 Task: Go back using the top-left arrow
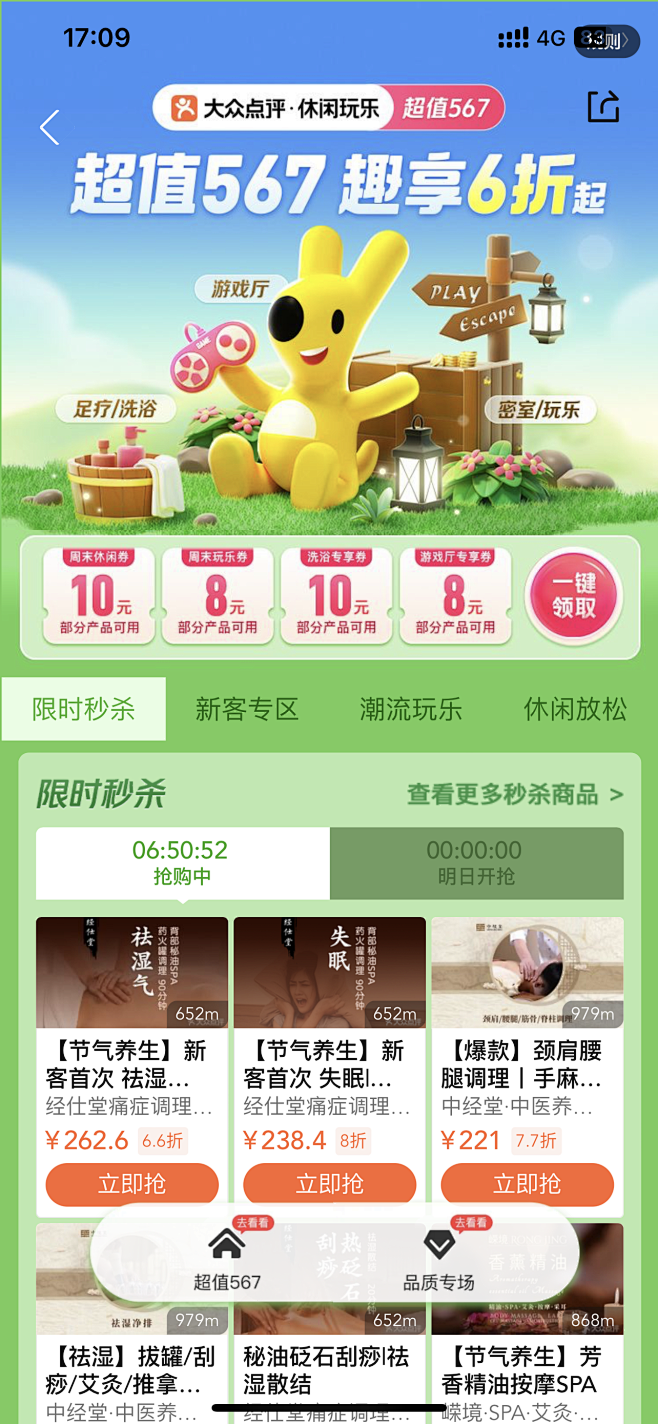pos(50,127)
